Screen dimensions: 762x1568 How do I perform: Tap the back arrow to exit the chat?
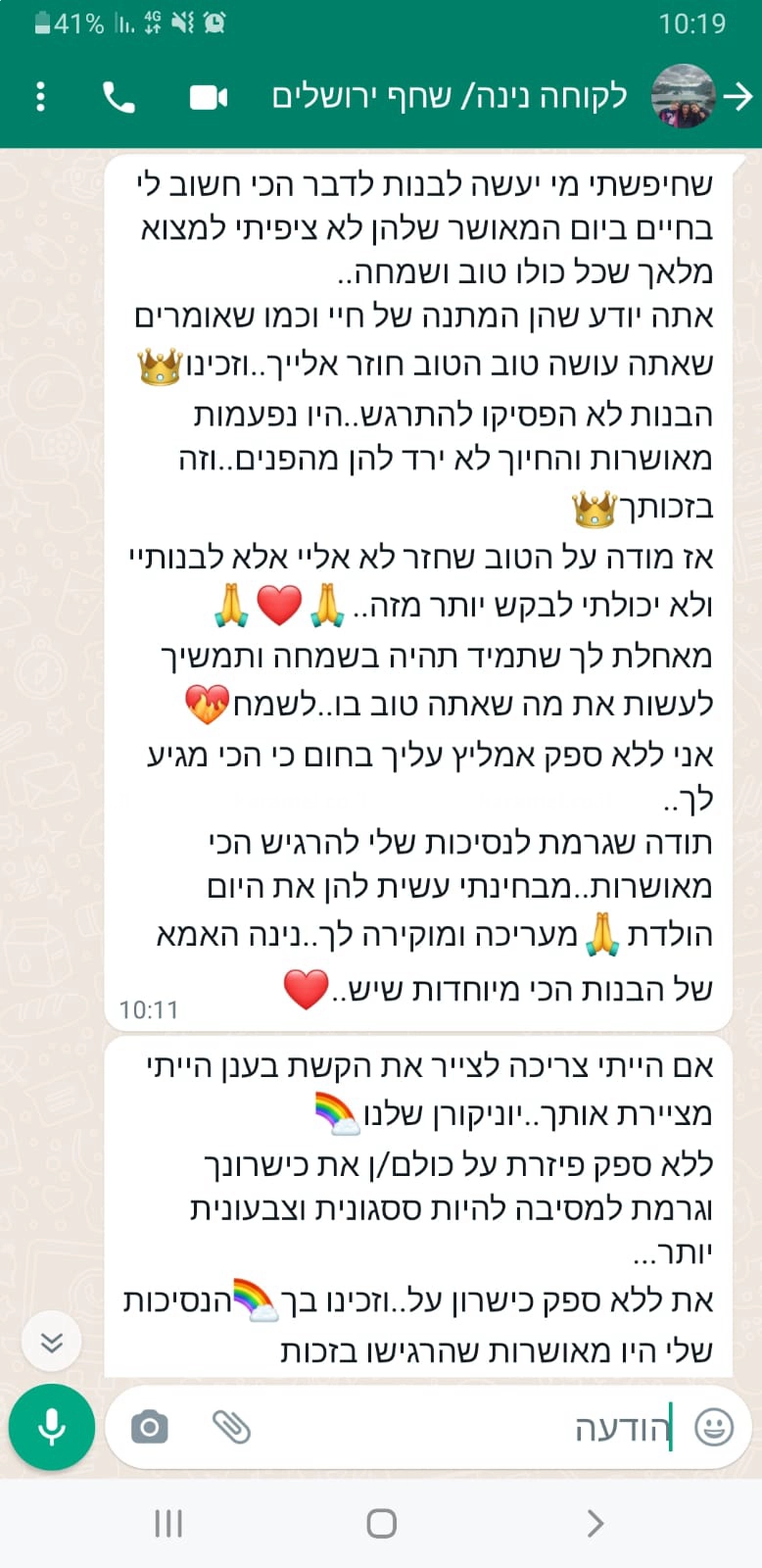(x=739, y=97)
